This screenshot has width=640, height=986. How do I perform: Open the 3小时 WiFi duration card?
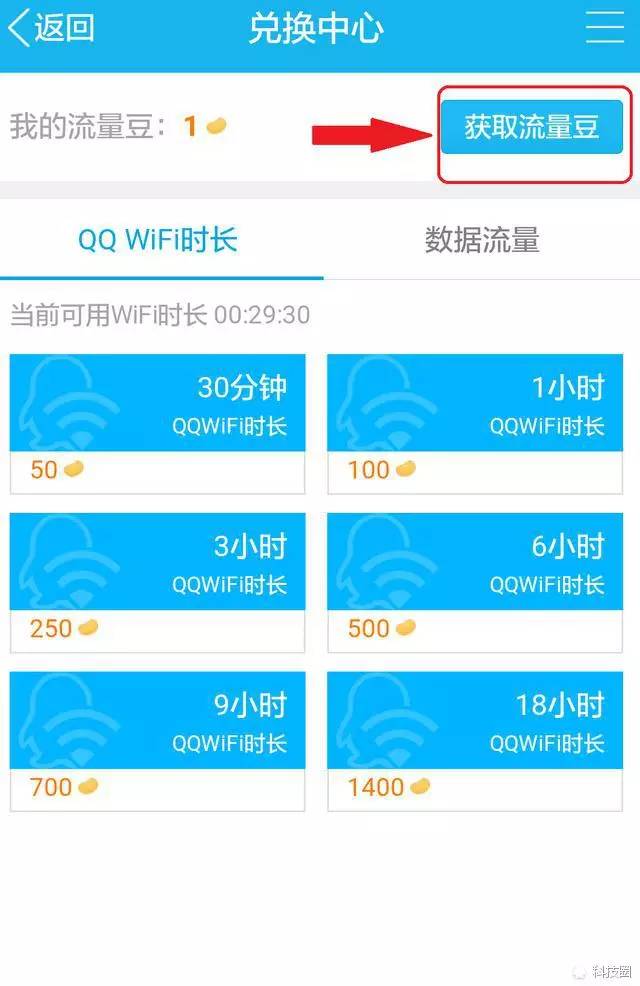157,582
